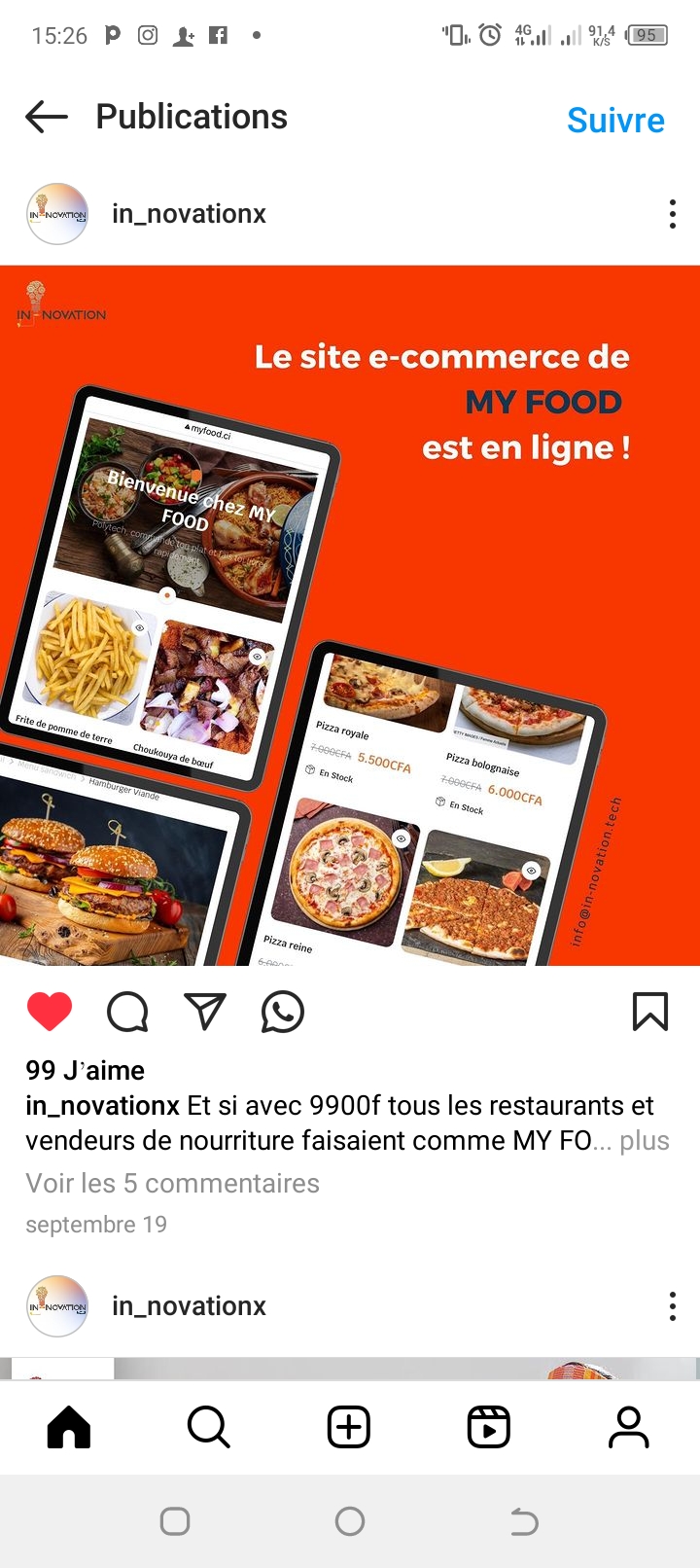Open the system recent apps button
700x1568 pixels.
point(175,1521)
